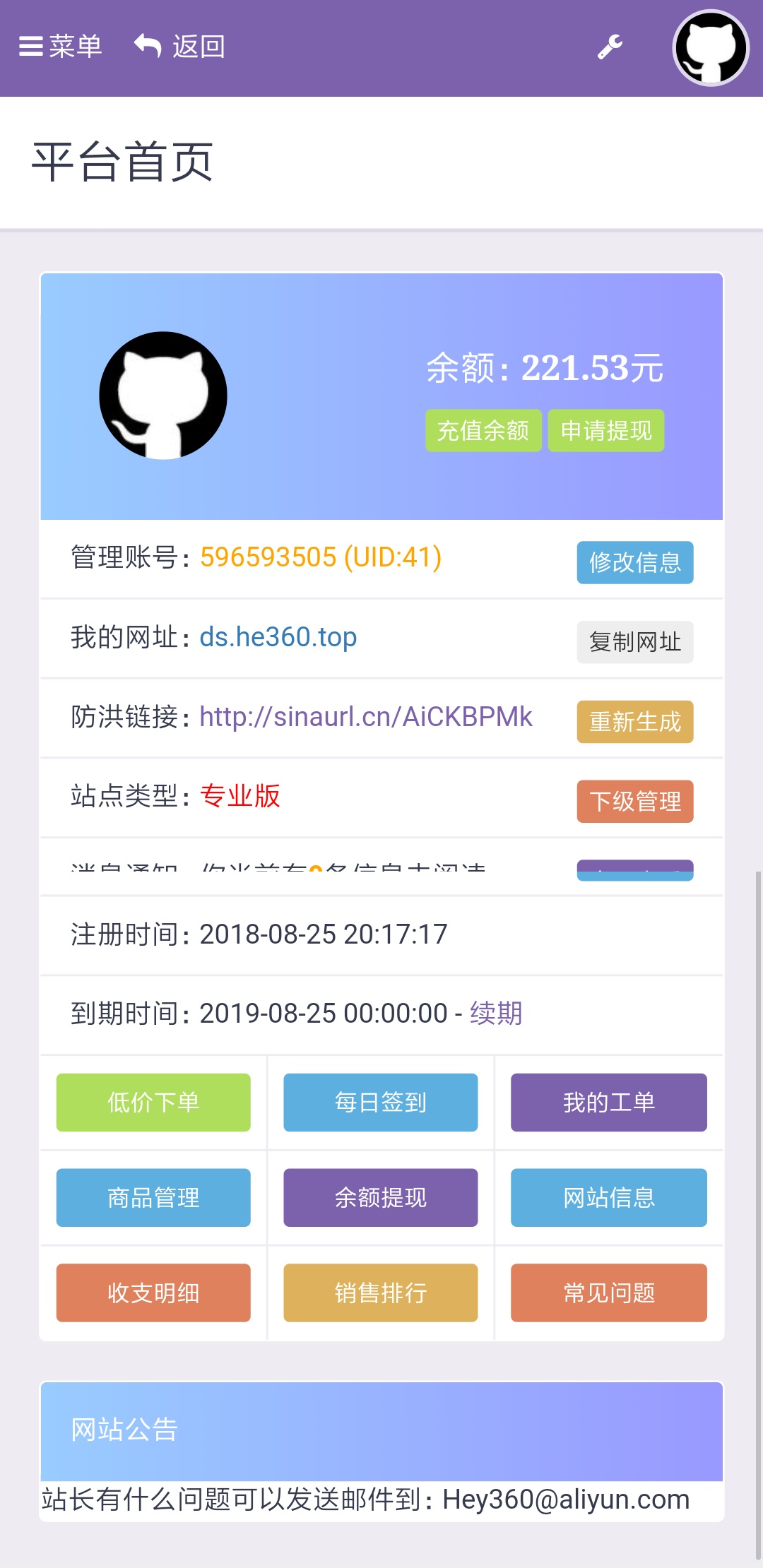The height and width of the screenshot is (1568, 763).
Task: Open the wrench settings icon
Action: (610, 47)
